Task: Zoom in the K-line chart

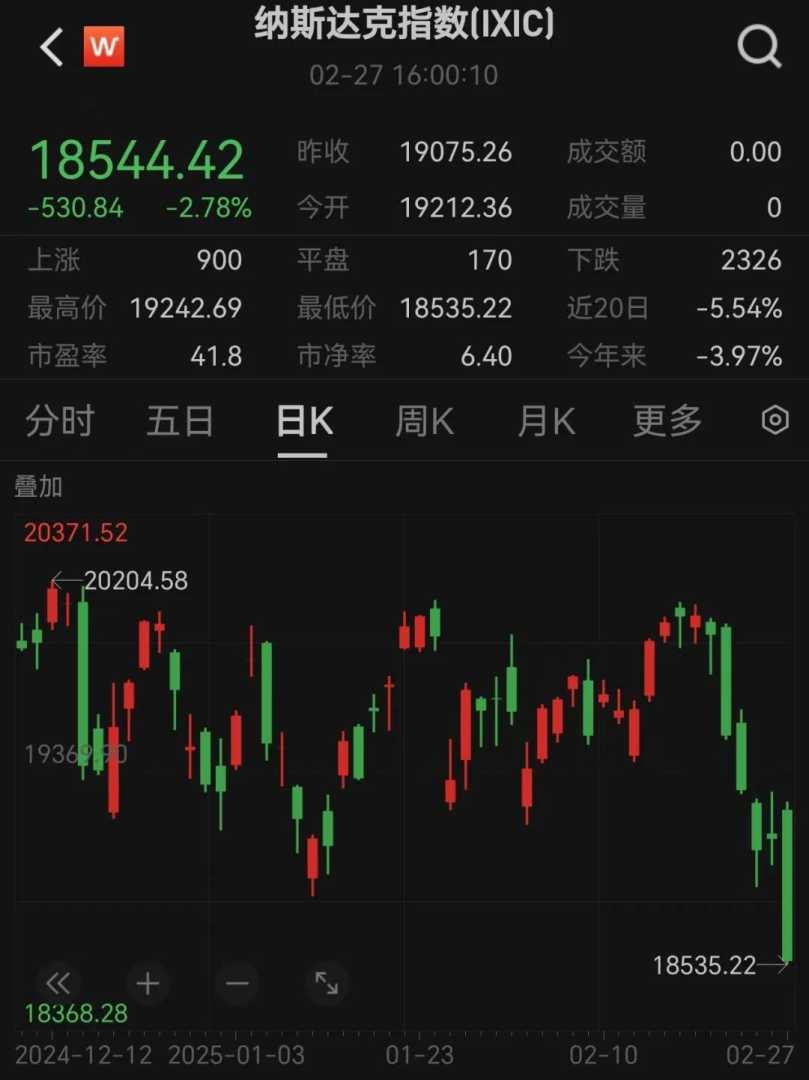Action: coord(148,983)
